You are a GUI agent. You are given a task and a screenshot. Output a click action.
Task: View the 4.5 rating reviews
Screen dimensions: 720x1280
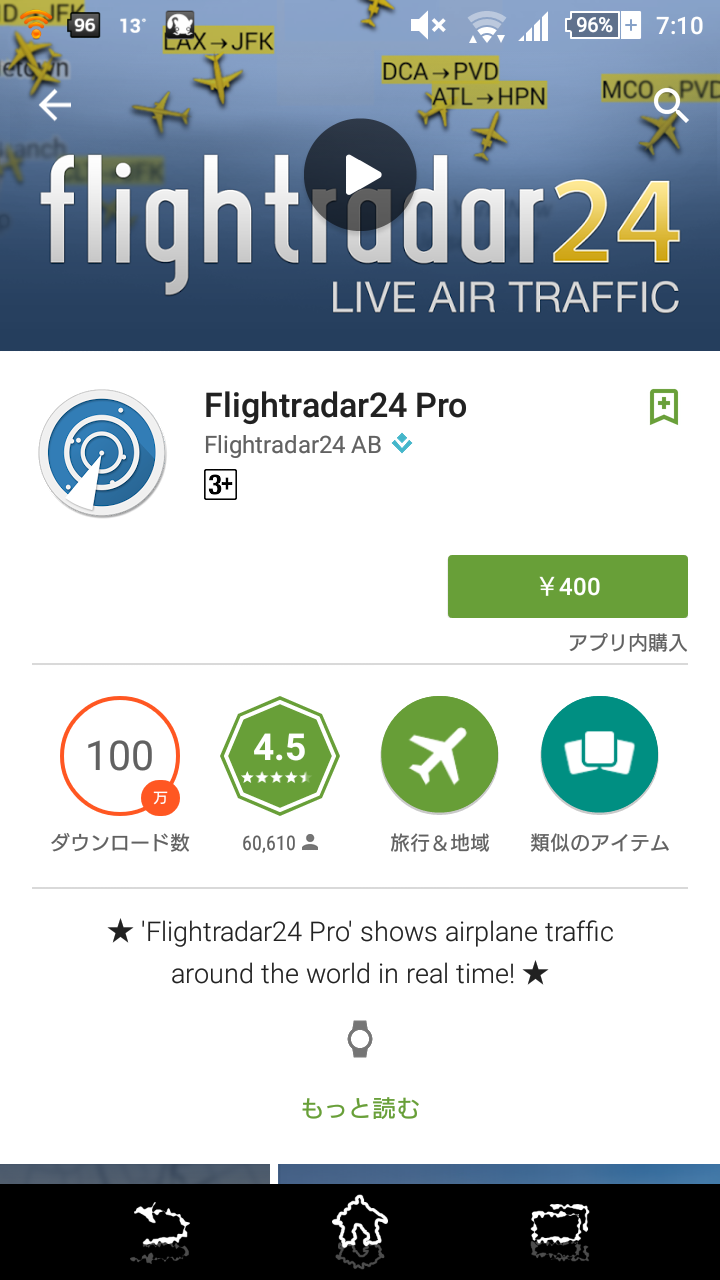[280, 756]
